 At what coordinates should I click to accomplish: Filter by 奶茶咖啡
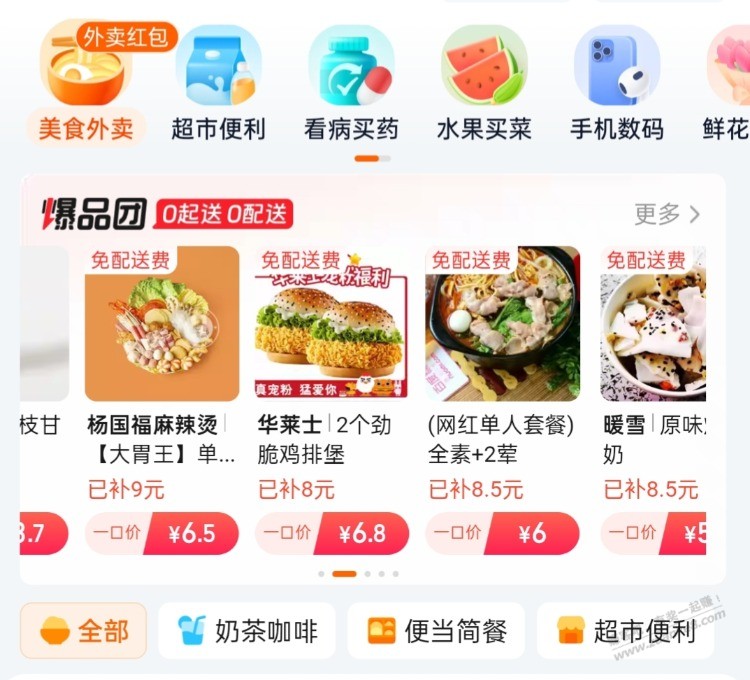click(247, 631)
